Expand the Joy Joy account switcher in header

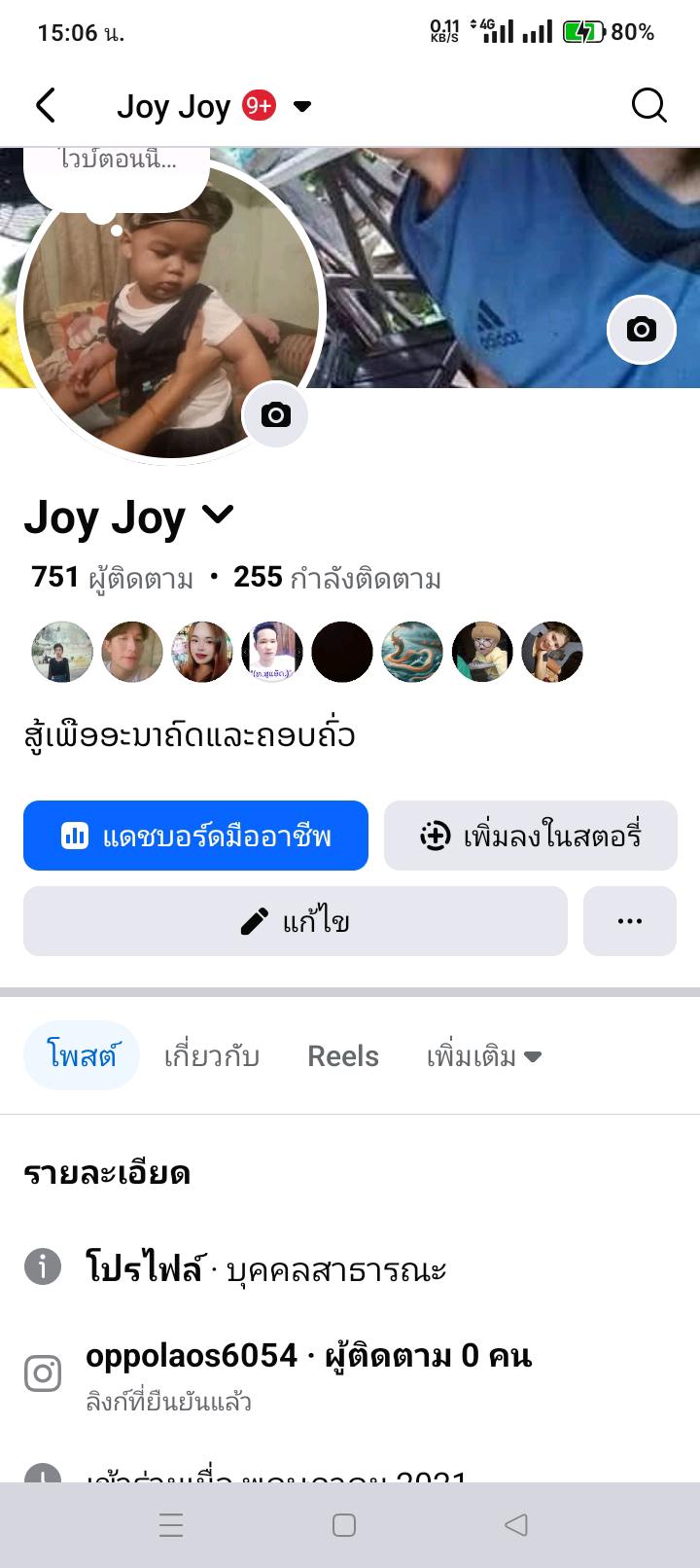tap(302, 106)
